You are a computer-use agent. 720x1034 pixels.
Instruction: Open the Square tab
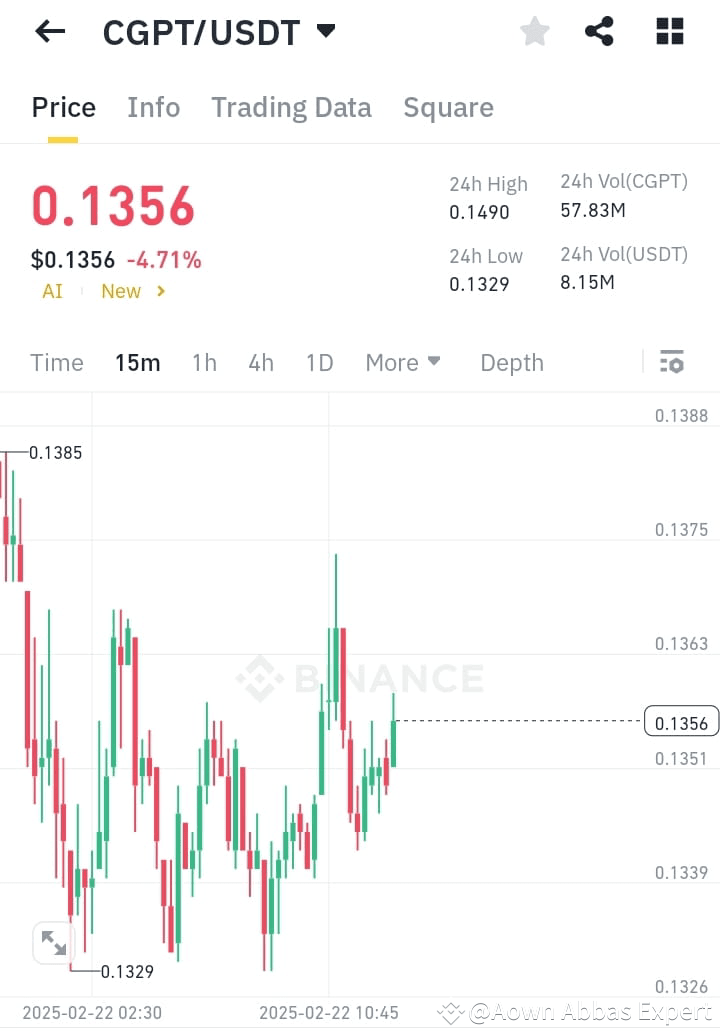coord(448,107)
